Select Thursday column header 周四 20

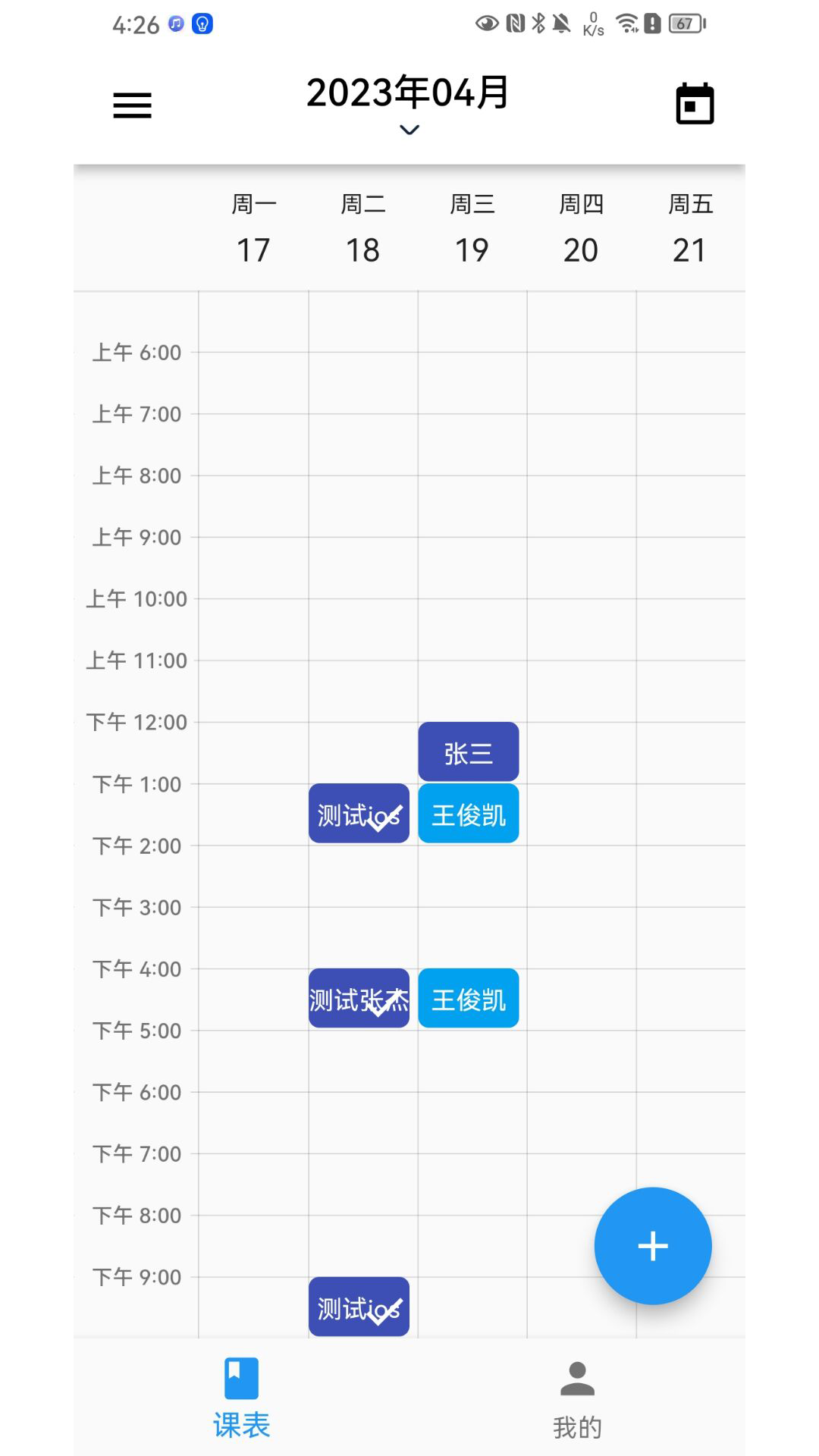582,227
